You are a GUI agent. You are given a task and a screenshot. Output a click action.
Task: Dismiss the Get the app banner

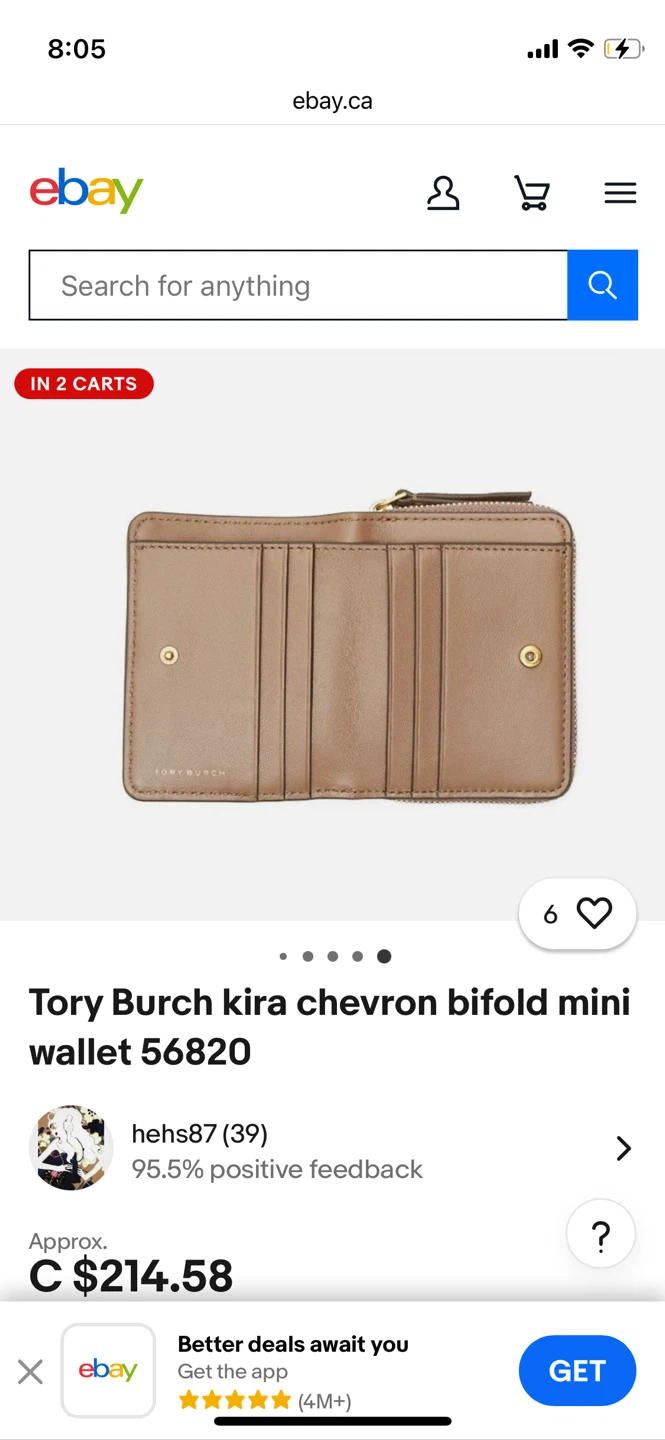pyautogui.click(x=31, y=1371)
